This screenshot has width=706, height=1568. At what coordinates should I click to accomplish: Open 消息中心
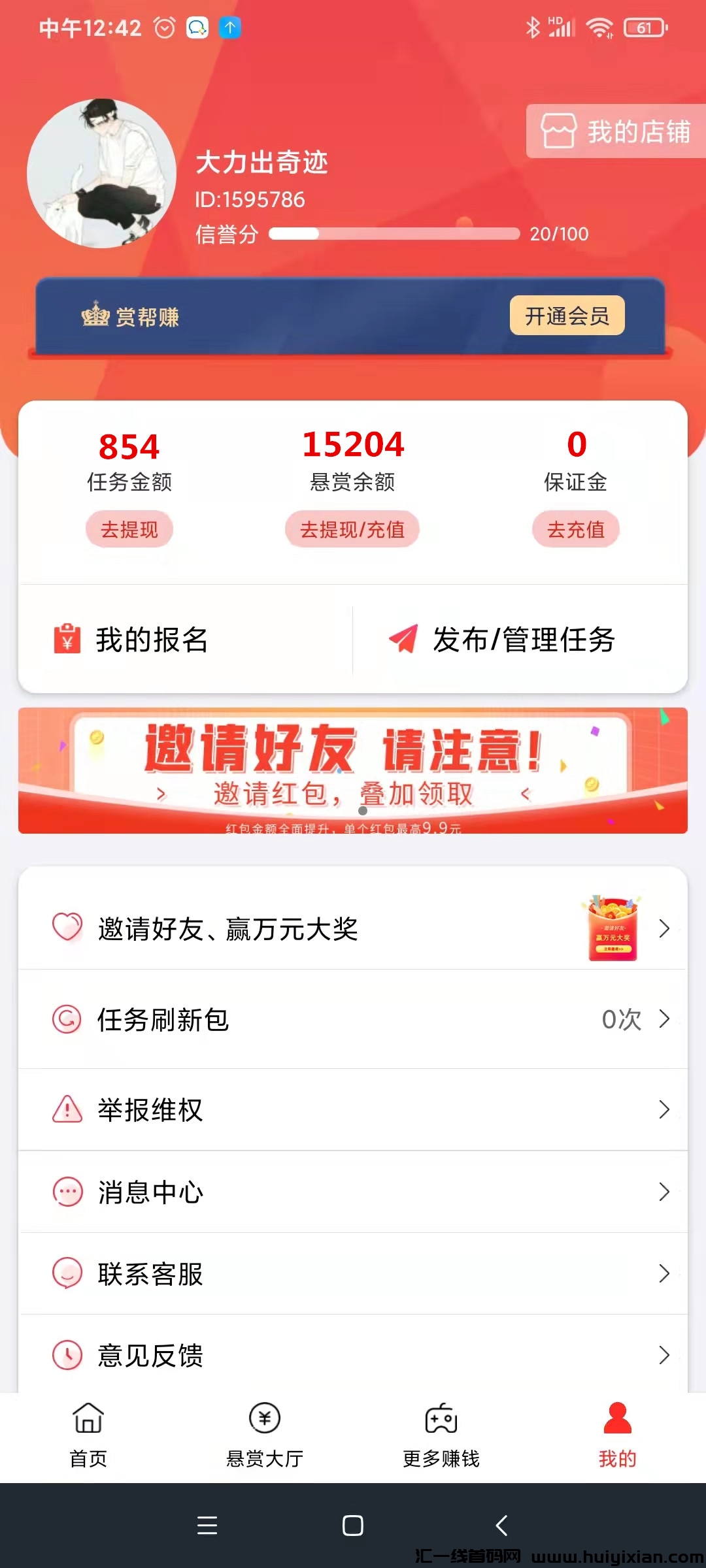point(353,1192)
